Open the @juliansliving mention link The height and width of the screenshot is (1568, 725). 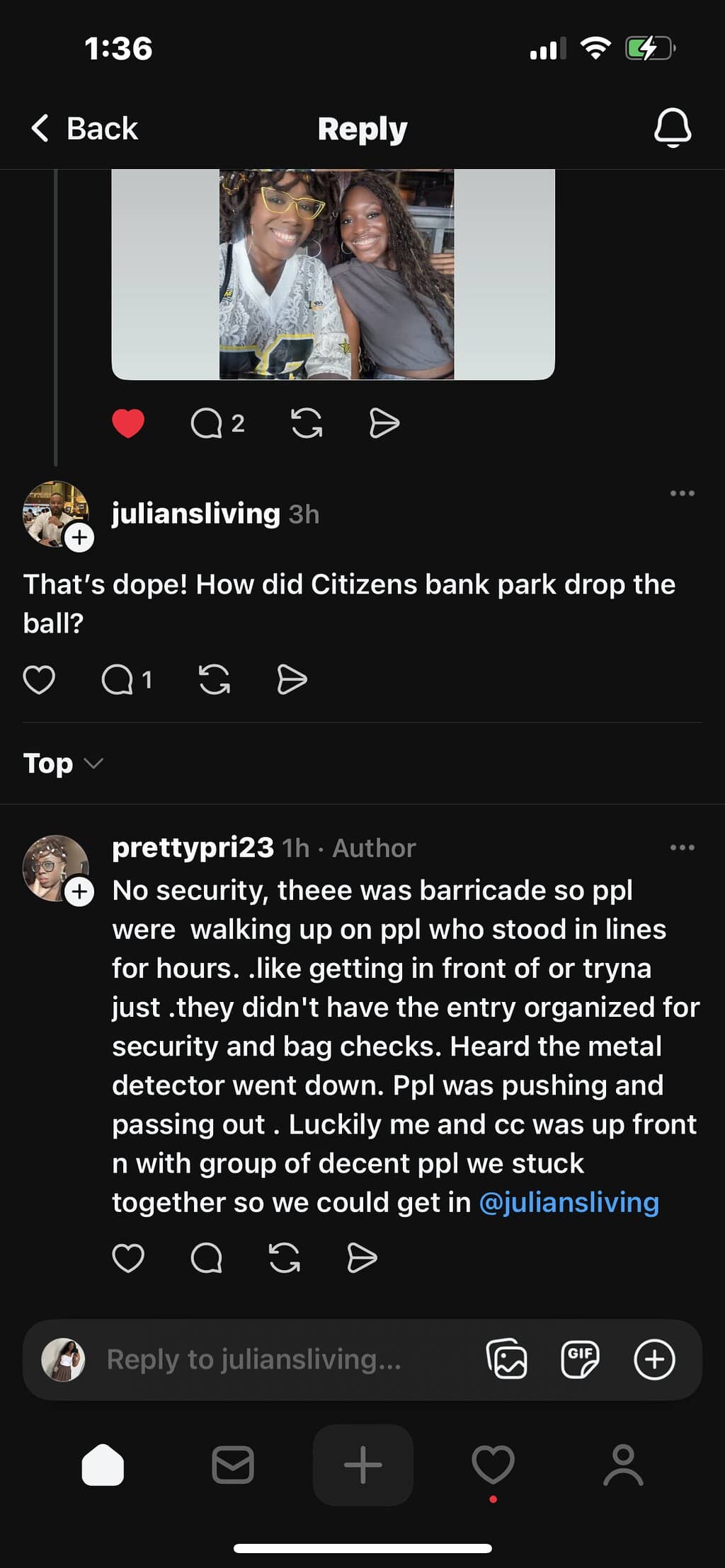569,1203
